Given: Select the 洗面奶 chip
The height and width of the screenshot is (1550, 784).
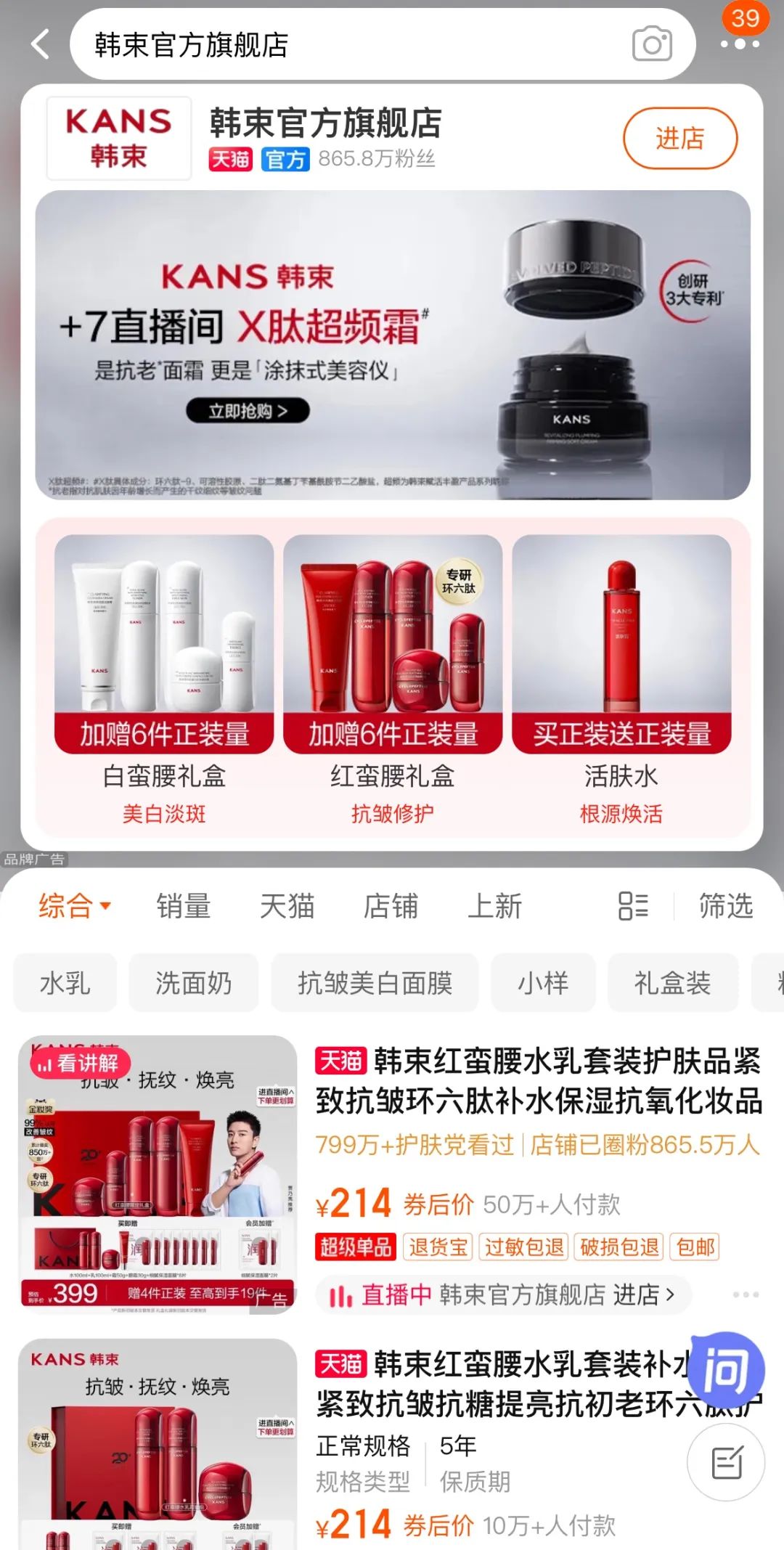Looking at the screenshot, I should [194, 983].
